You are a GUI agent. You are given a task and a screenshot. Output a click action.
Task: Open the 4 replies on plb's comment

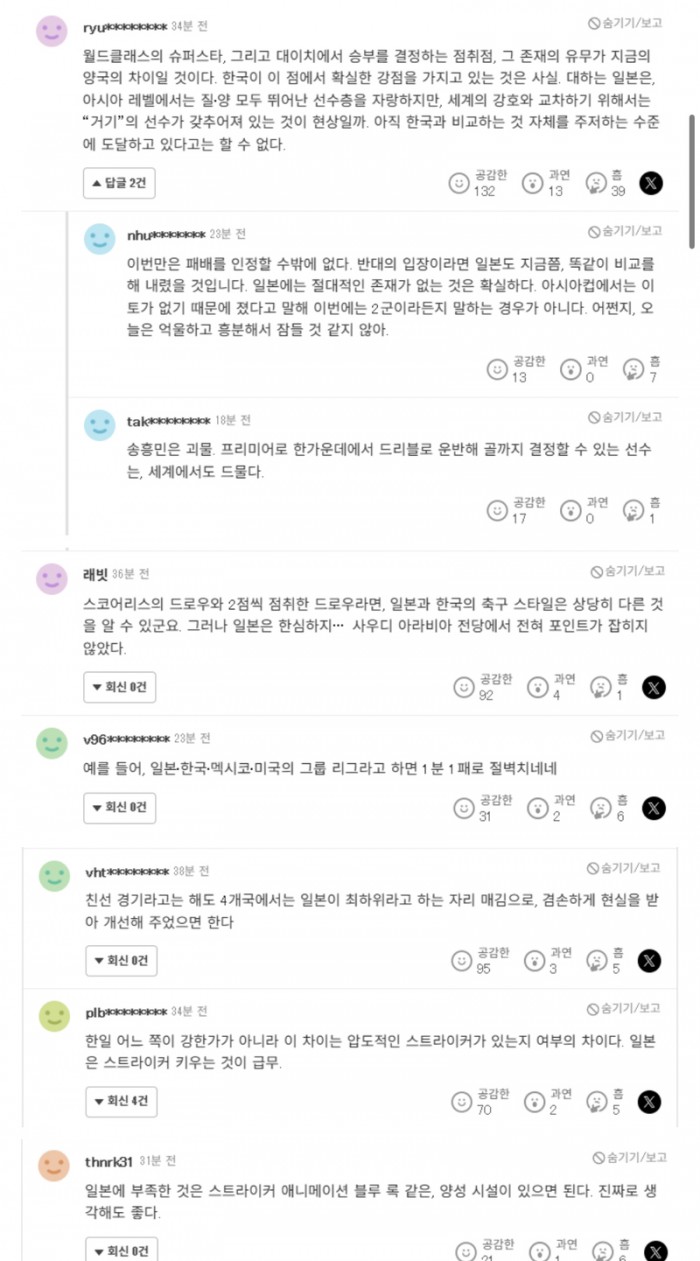click(x=120, y=1101)
